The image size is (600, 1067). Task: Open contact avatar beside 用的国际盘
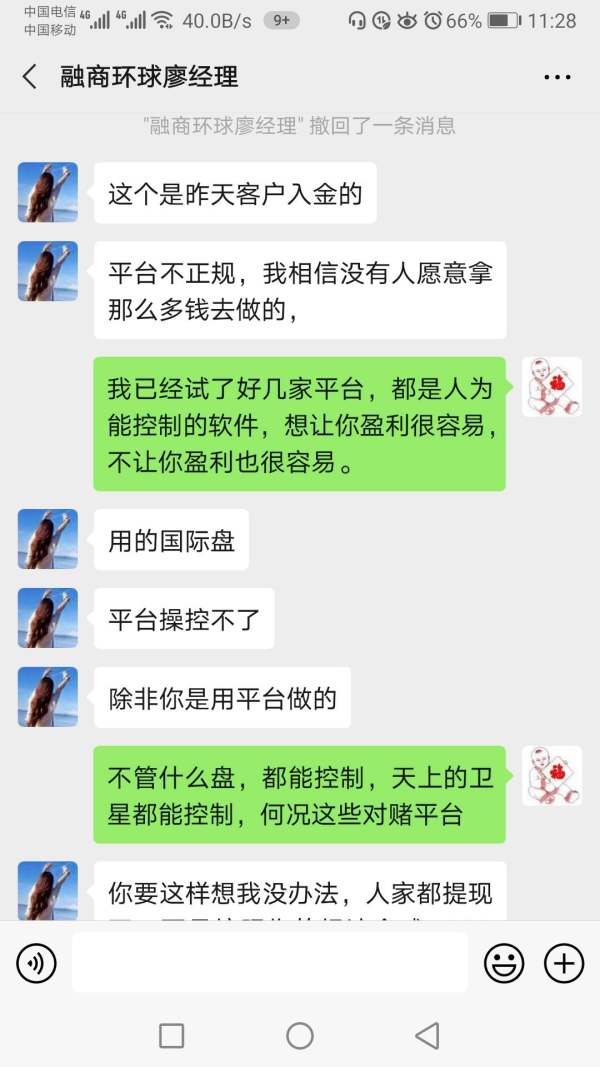(48, 539)
